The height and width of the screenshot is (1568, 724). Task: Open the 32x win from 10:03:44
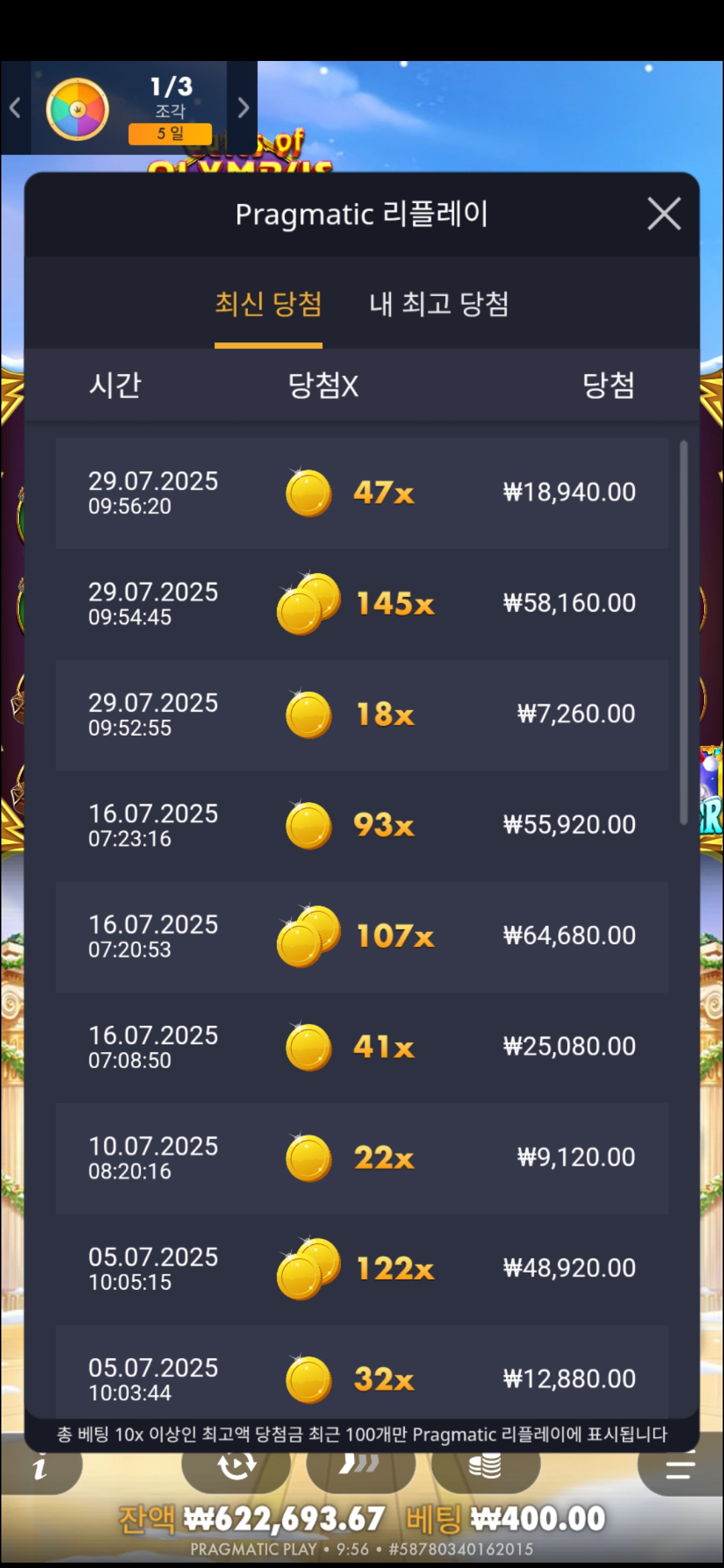click(361, 1377)
